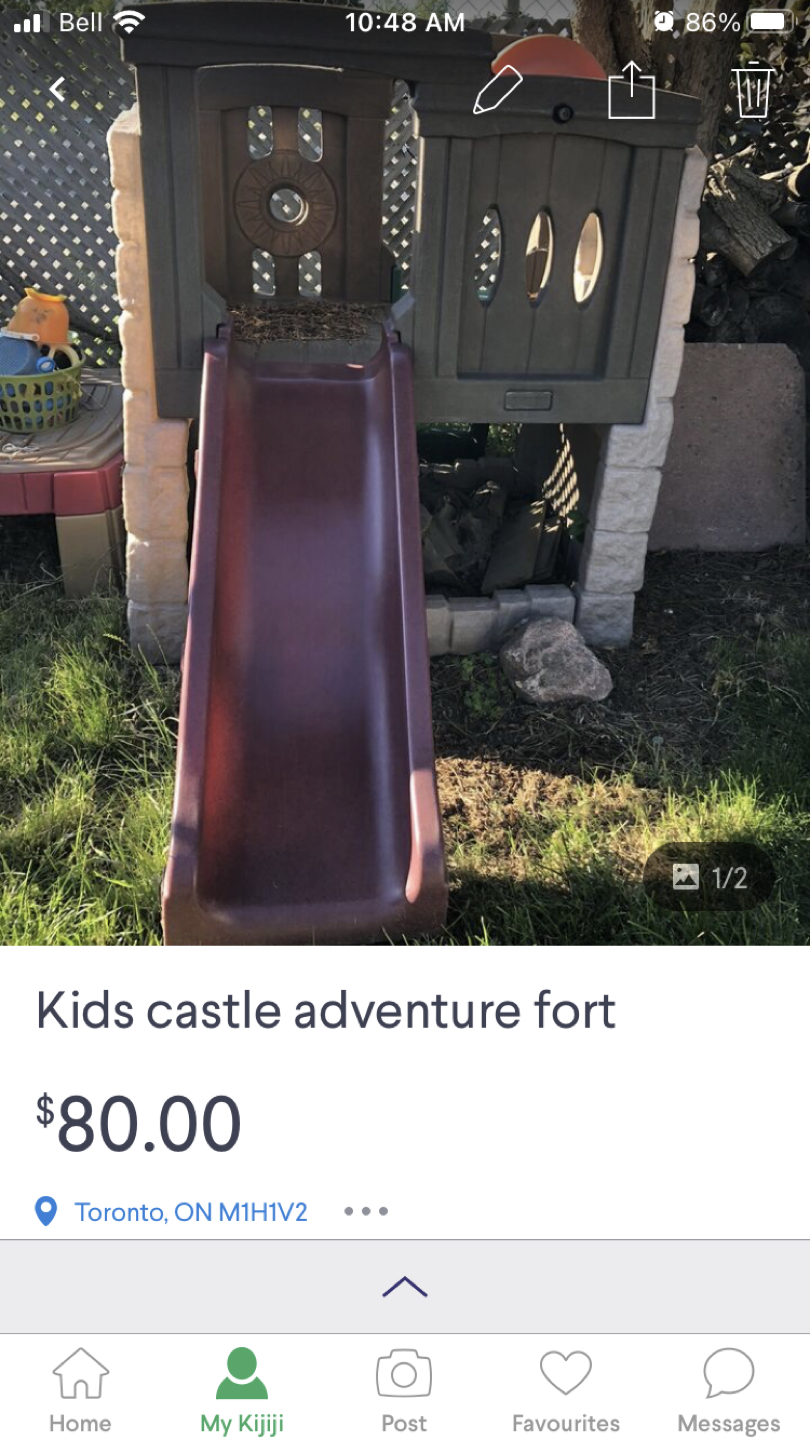The height and width of the screenshot is (1440, 810).
Task: Delete the listing with the trash icon
Action: pyautogui.click(x=752, y=90)
